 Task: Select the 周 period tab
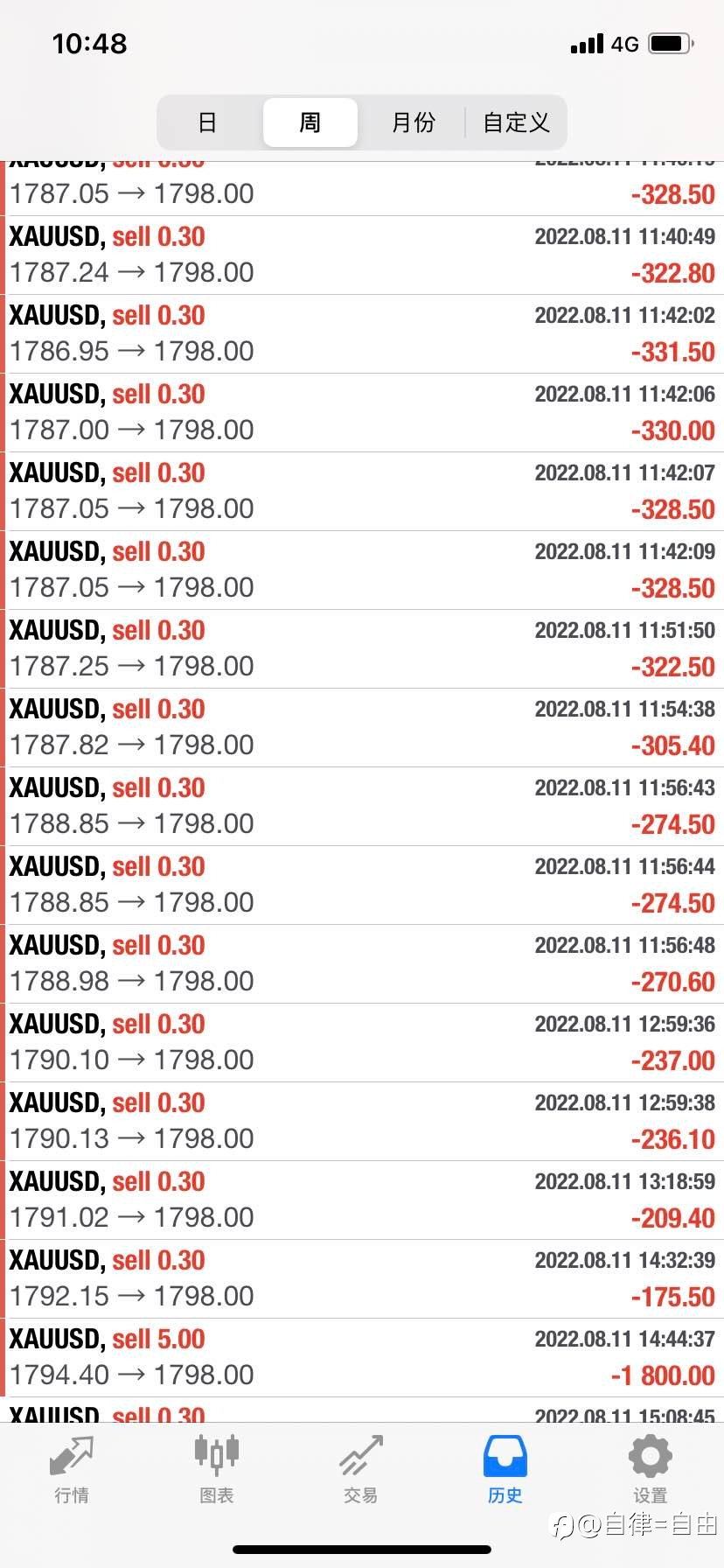310,122
